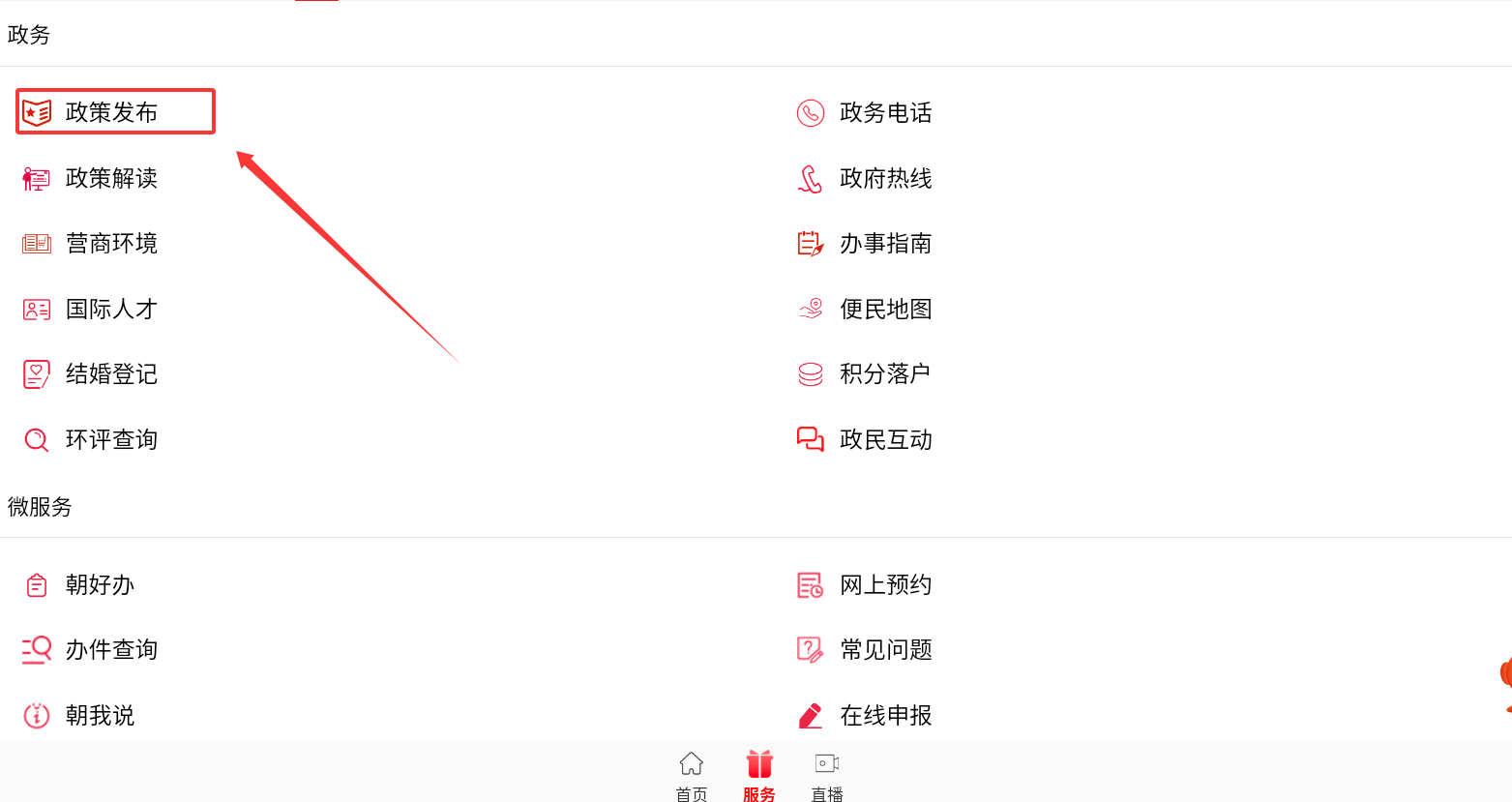Image resolution: width=1512 pixels, height=802 pixels.
Task: Open 政策发布 policy releases
Action: point(111,112)
